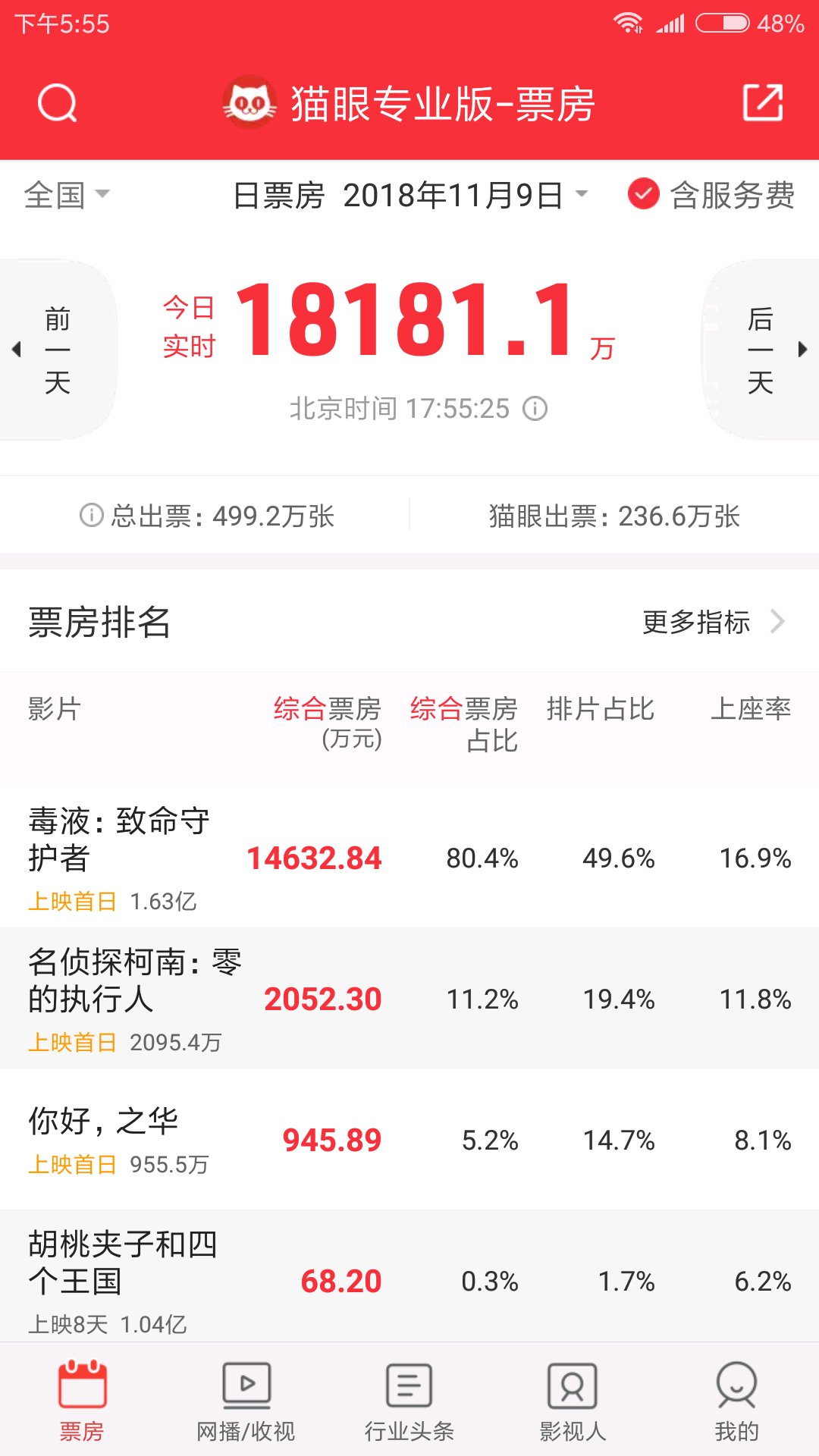Screen dimensions: 819x1456
Task: Go to 后一天 next day
Action: tap(761, 350)
